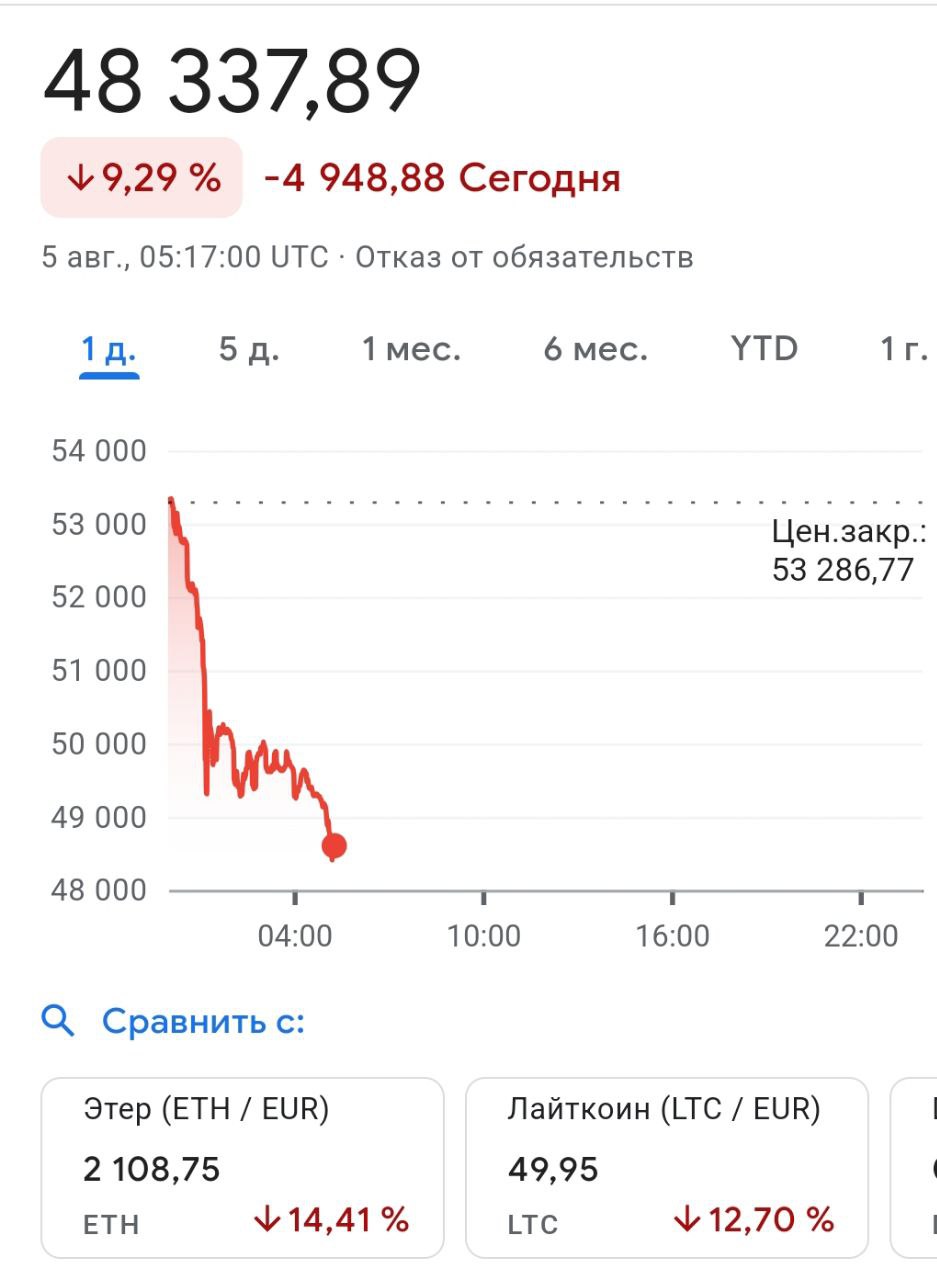Switch to the 6 мес. range
Viewport: 937px width, 1280px height.
coord(595,350)
